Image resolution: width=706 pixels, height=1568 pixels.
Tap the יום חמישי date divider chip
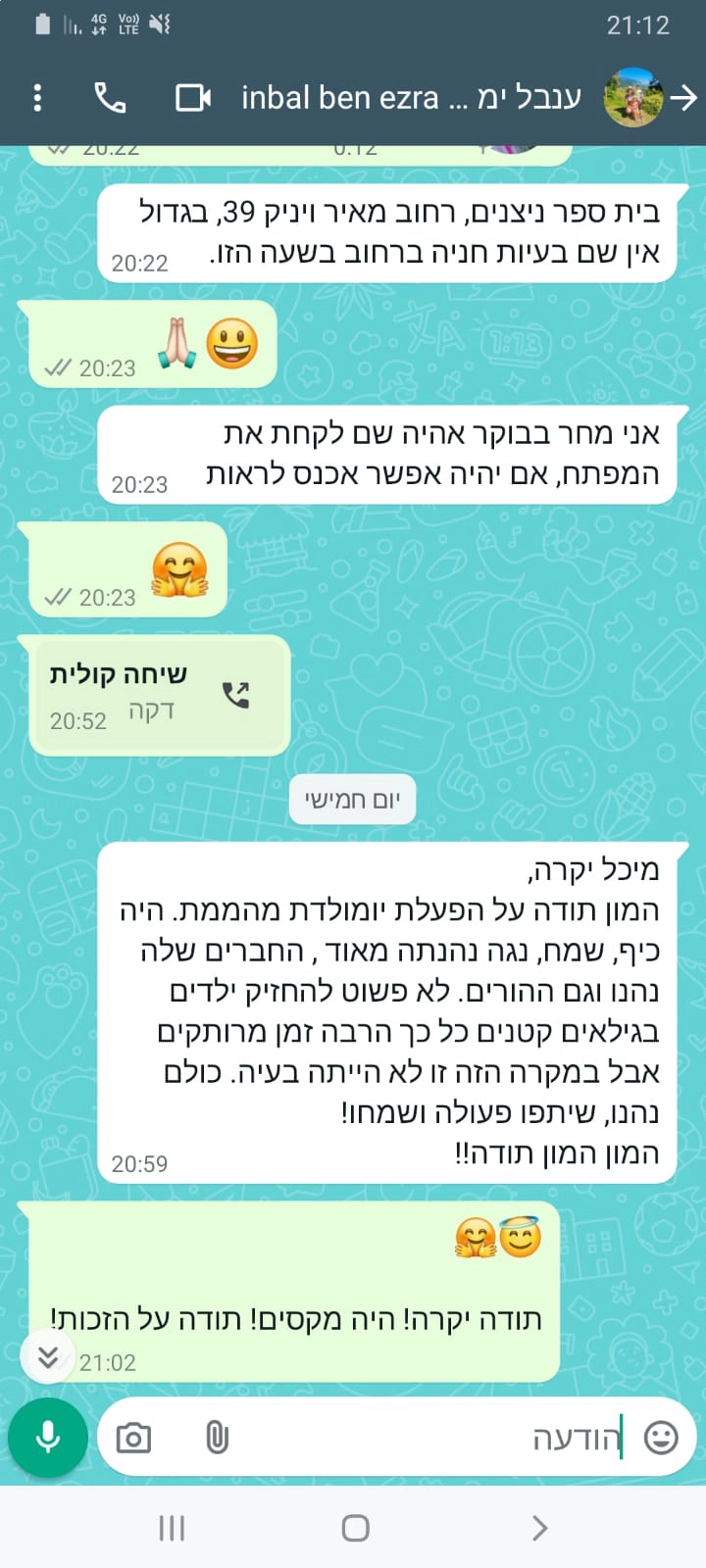353,799
